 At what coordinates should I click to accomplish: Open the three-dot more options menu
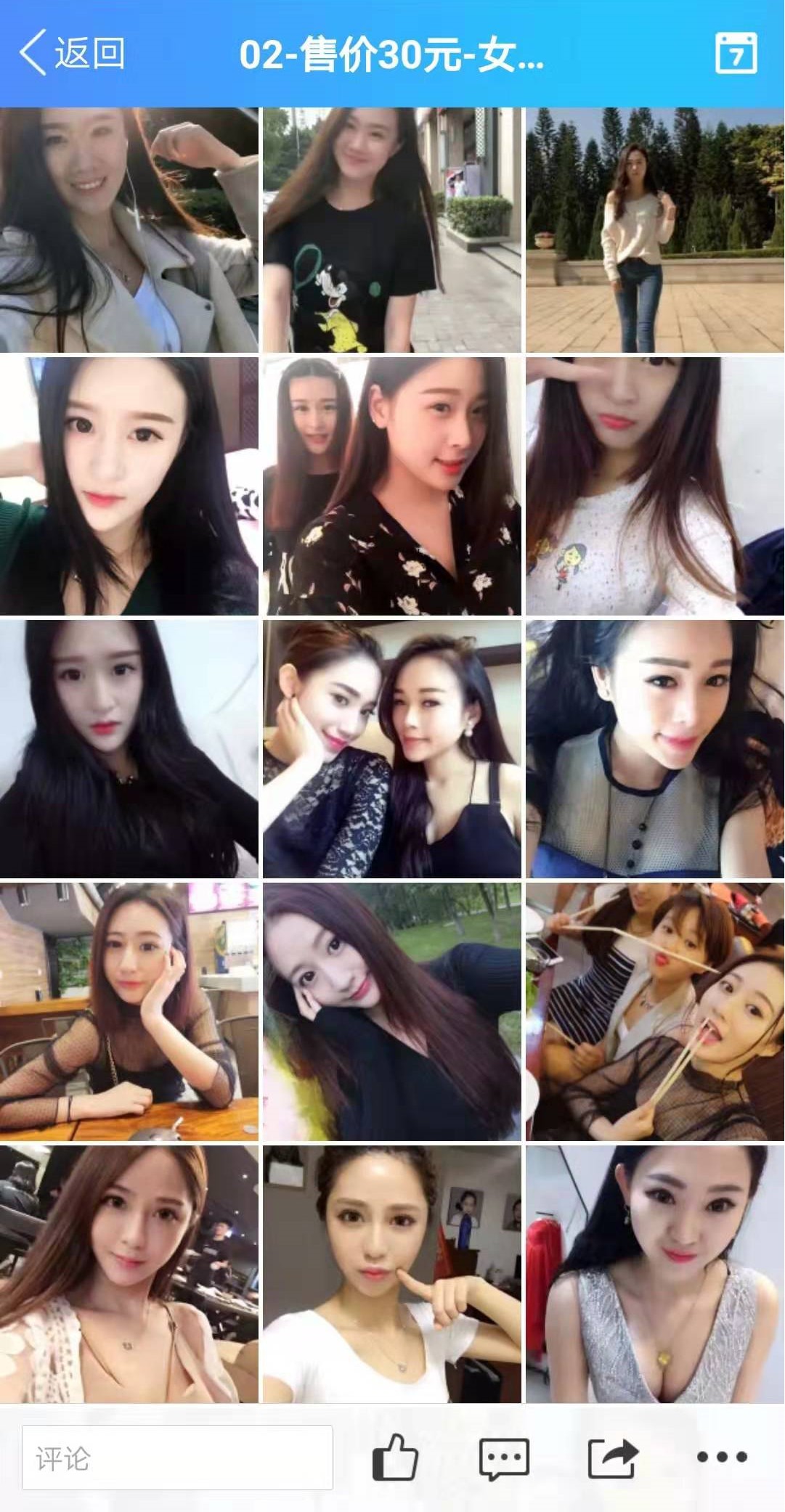pyautogui.click(x=721, y=1457)
